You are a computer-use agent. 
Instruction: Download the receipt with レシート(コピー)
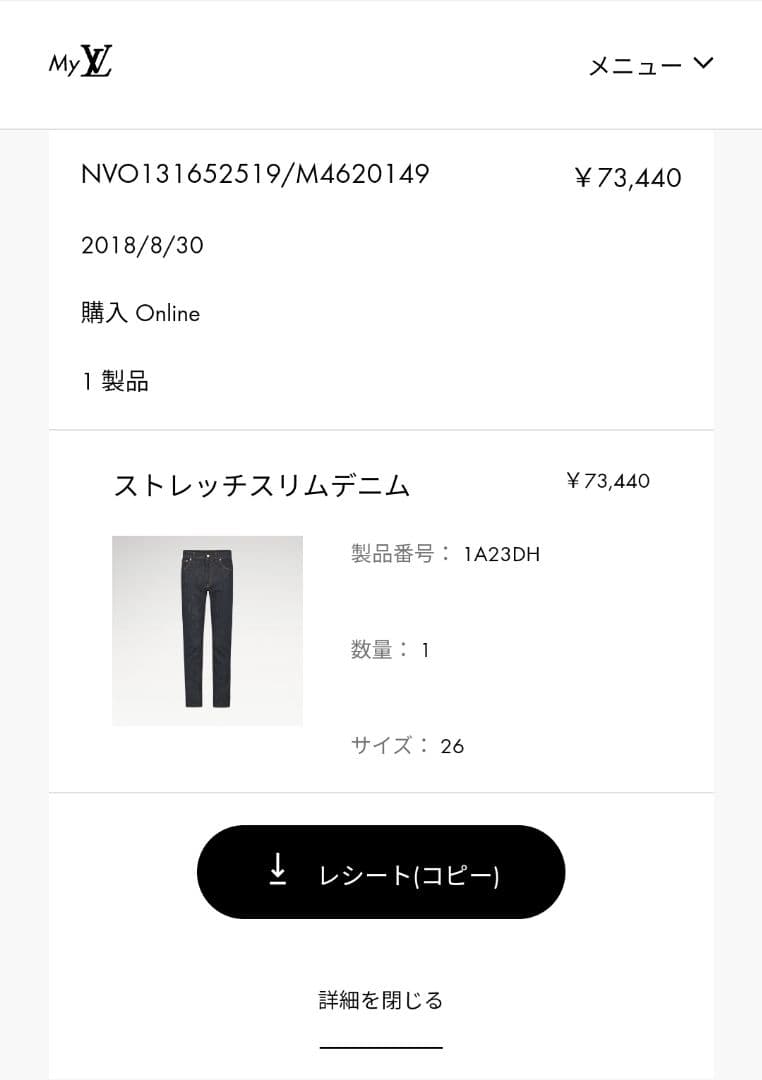[x=380, y=871]
